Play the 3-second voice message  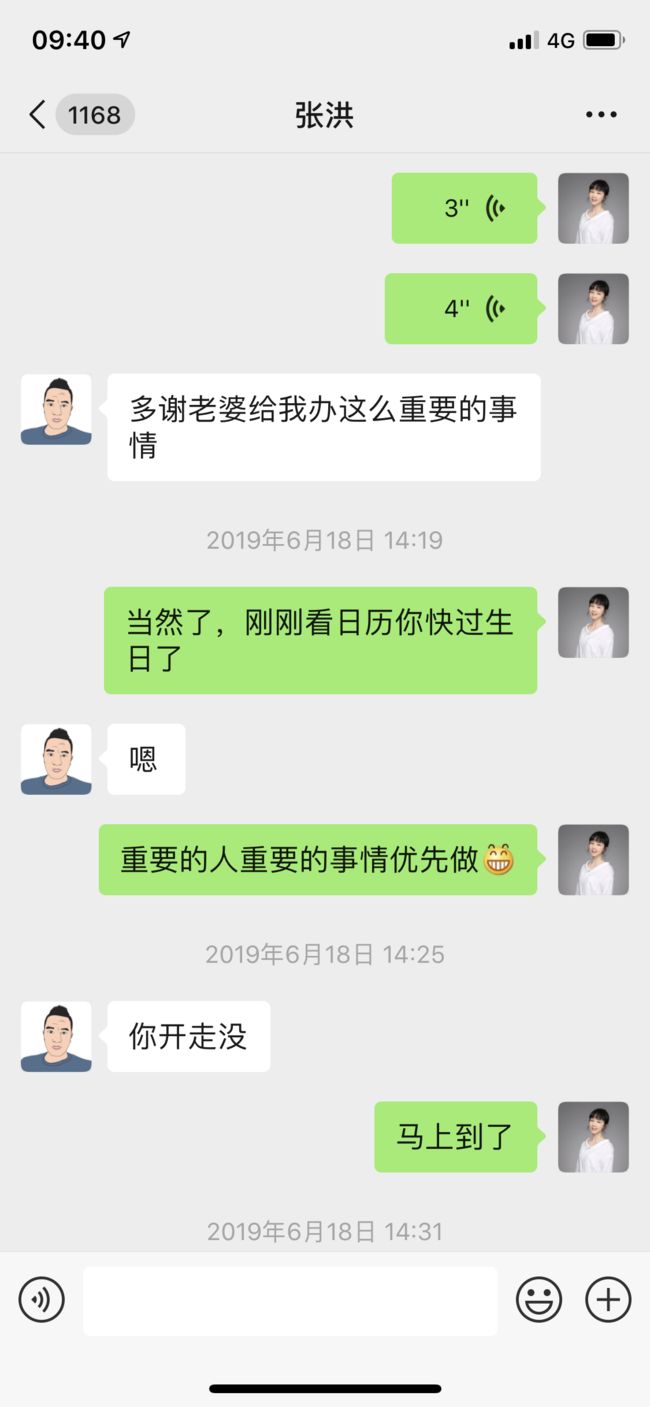pyautogui.click(x=464, y=208)
